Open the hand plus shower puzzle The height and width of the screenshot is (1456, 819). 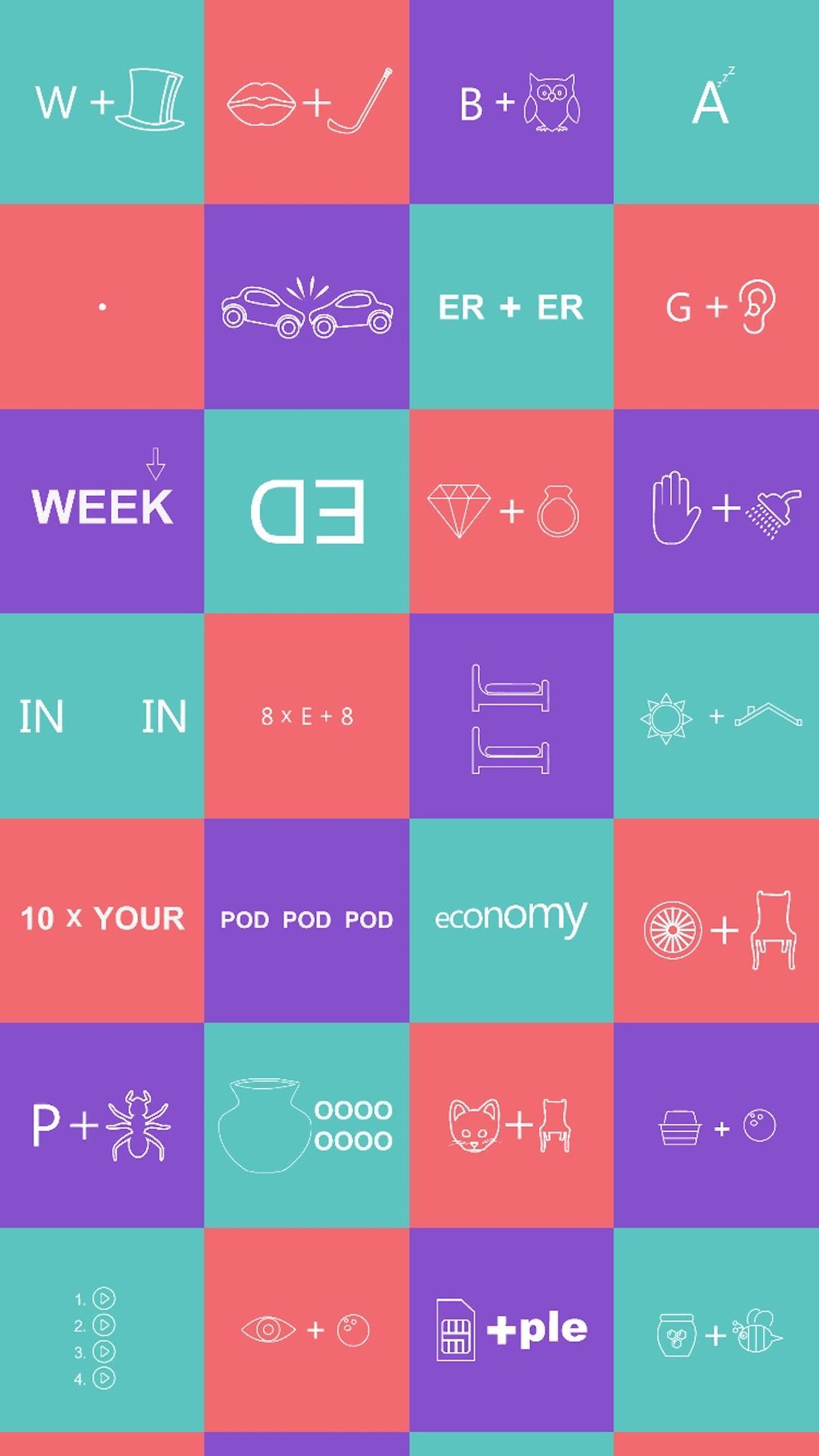coord(716,511)
